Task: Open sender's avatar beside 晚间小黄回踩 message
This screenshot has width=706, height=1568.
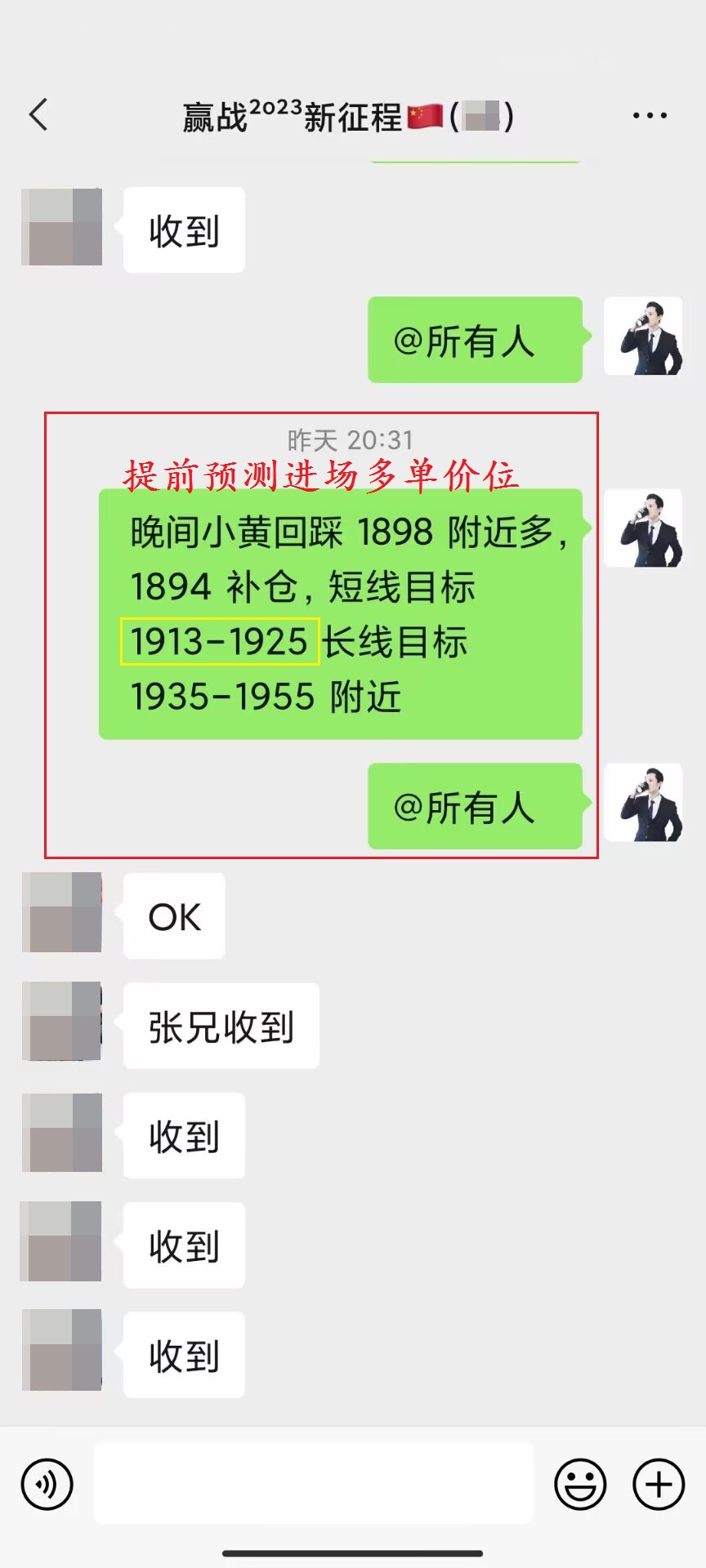Action: pos(643,528)
